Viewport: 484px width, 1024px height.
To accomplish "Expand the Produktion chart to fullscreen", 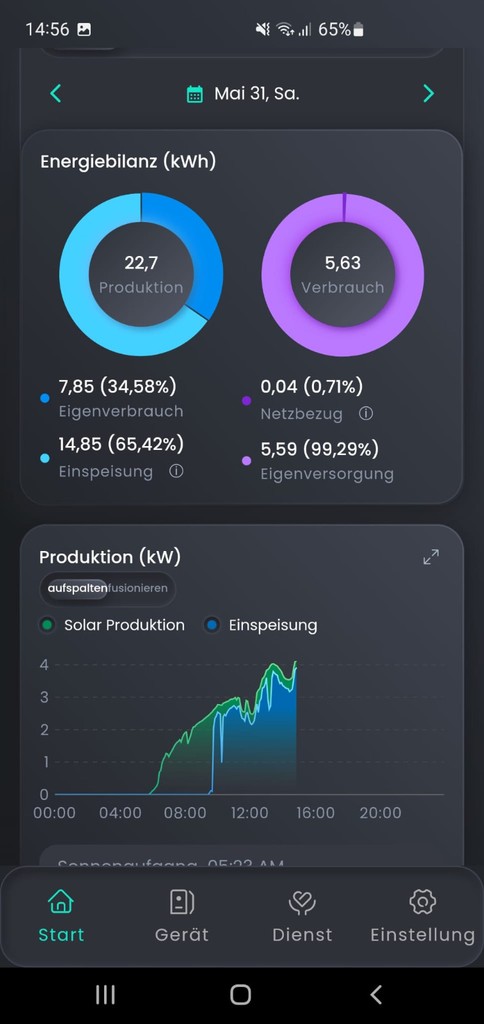I will tap(431, 557).
